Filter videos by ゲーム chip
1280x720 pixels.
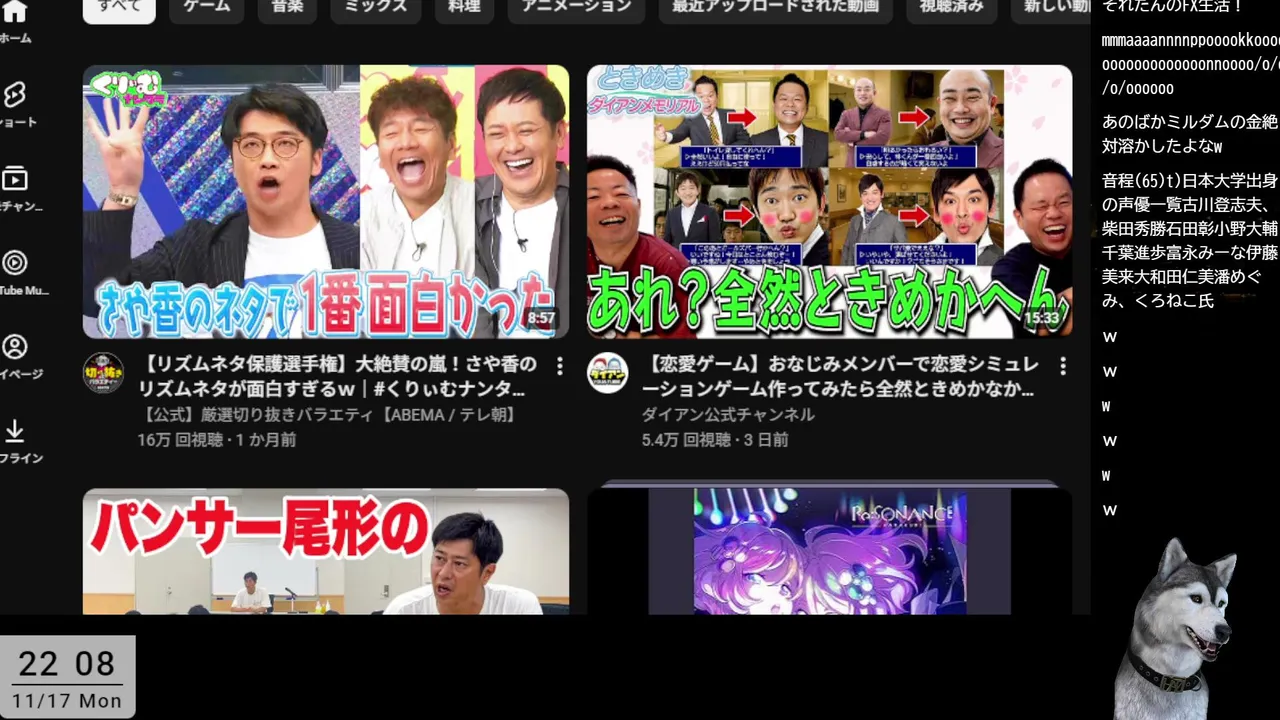(x=207, y=7)
